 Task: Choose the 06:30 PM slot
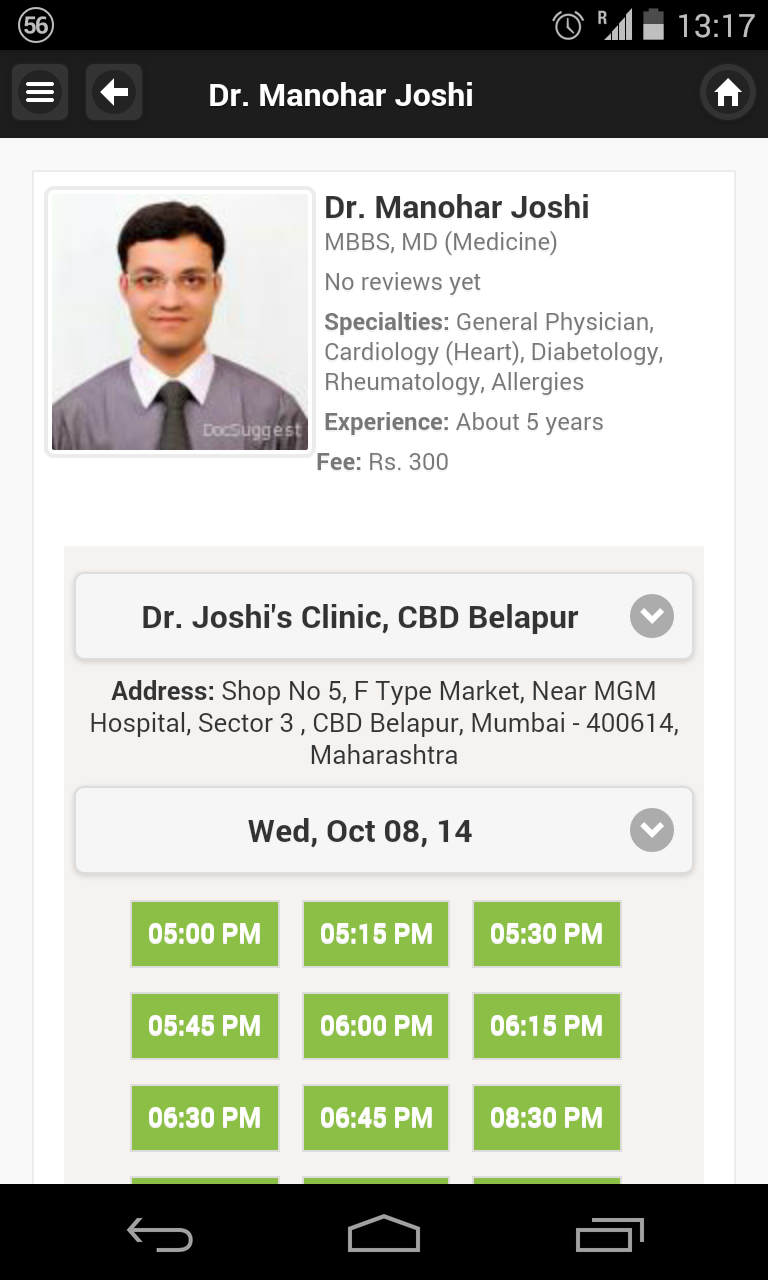pos(205,1118)
